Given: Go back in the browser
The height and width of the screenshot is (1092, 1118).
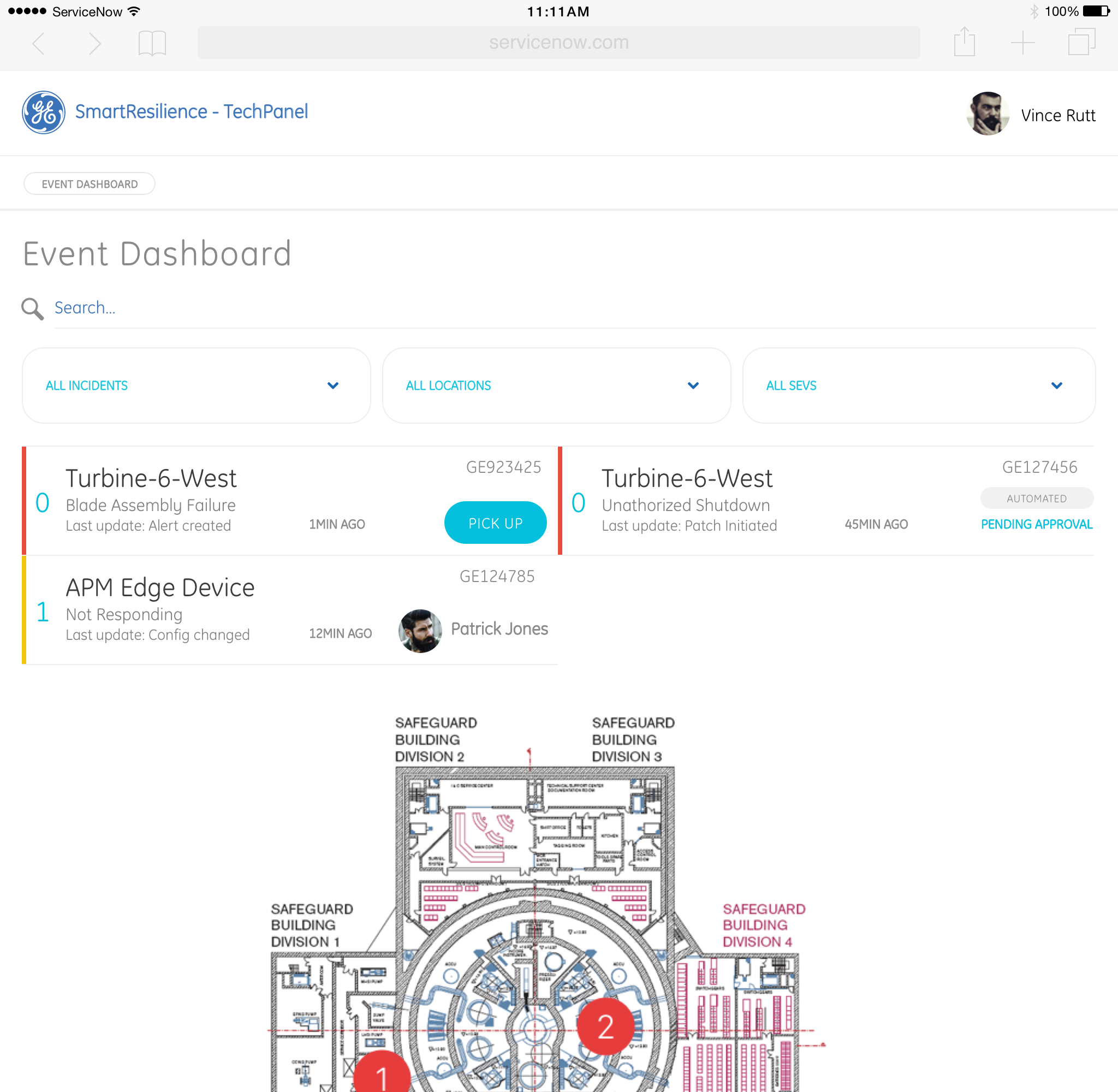Looking at the screenshot, I should pyautogui.click(x=39, y=43).
